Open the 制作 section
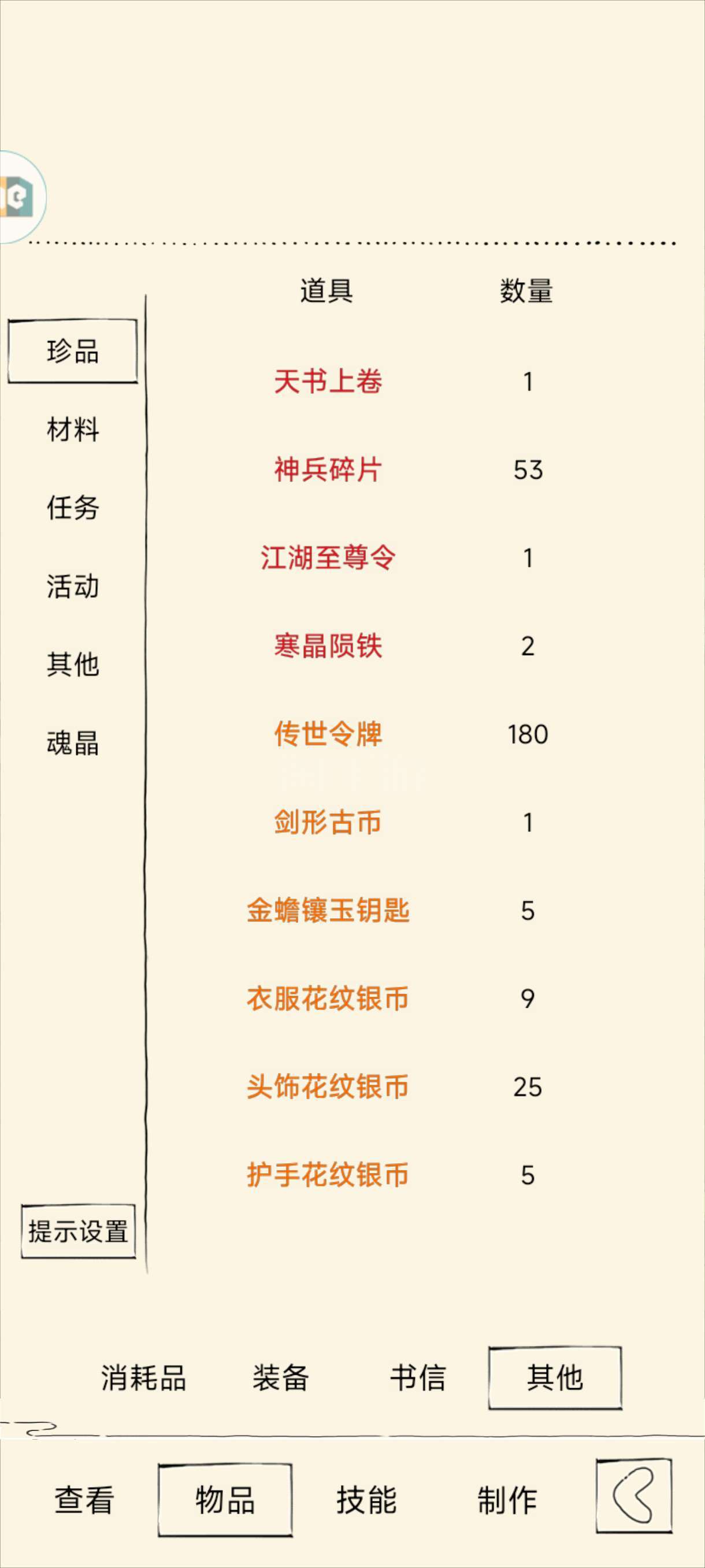705x1568 pixels. 507,1500
